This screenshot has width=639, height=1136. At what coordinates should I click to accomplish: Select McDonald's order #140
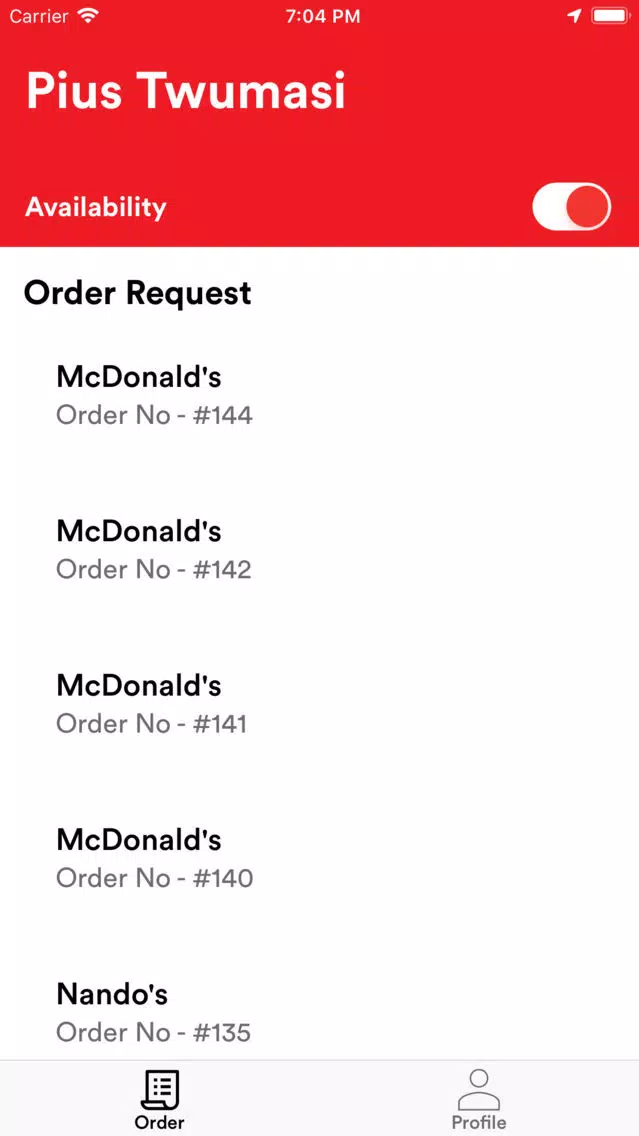point(320,859)
